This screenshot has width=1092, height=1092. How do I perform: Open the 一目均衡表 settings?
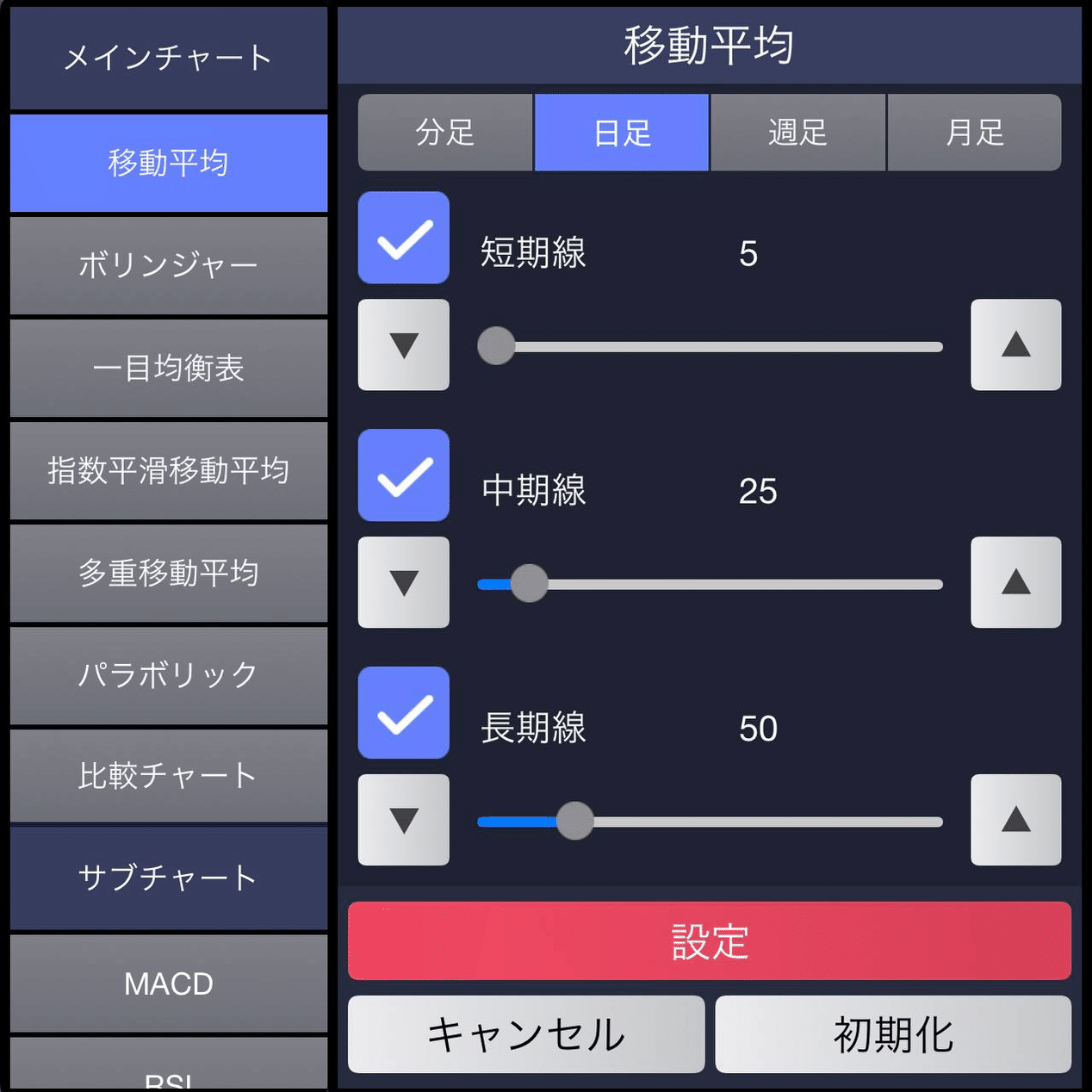(169, 369)
